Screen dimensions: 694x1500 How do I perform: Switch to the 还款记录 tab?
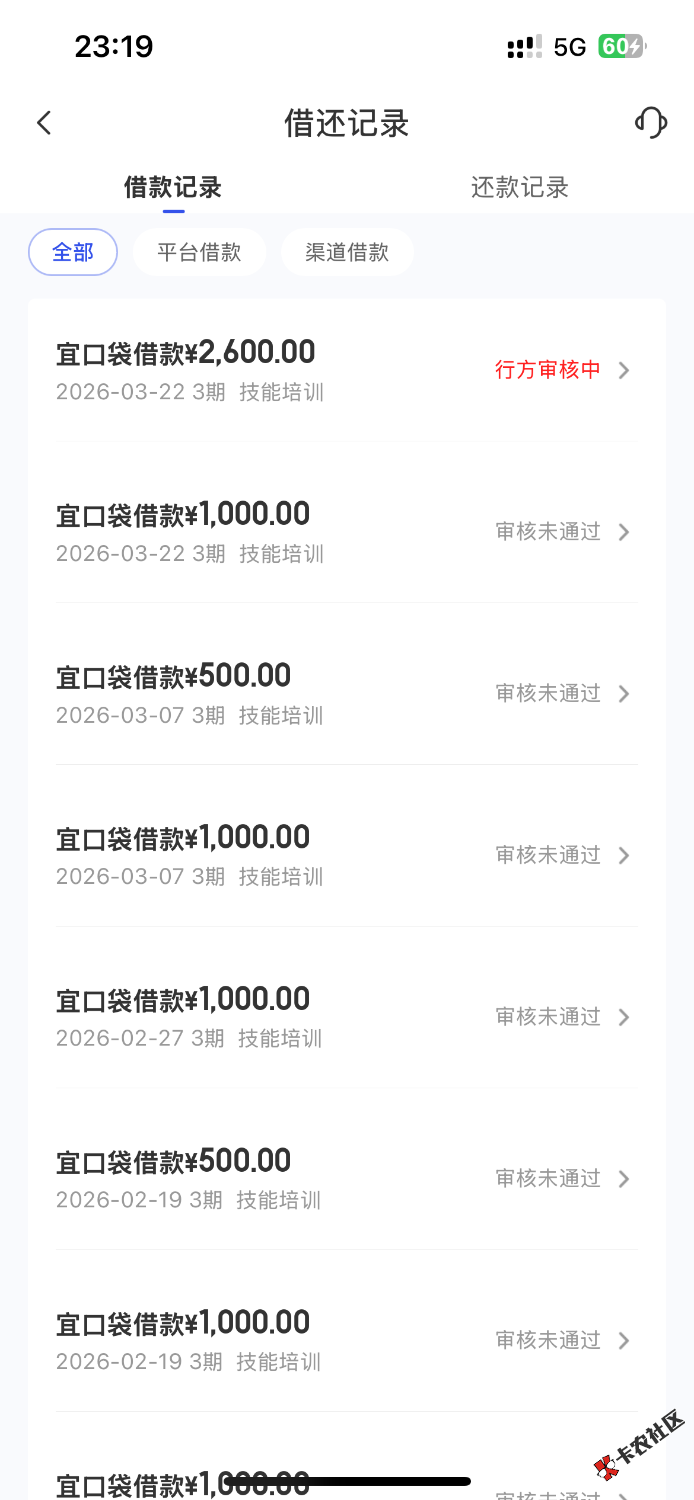coord(519,187)
